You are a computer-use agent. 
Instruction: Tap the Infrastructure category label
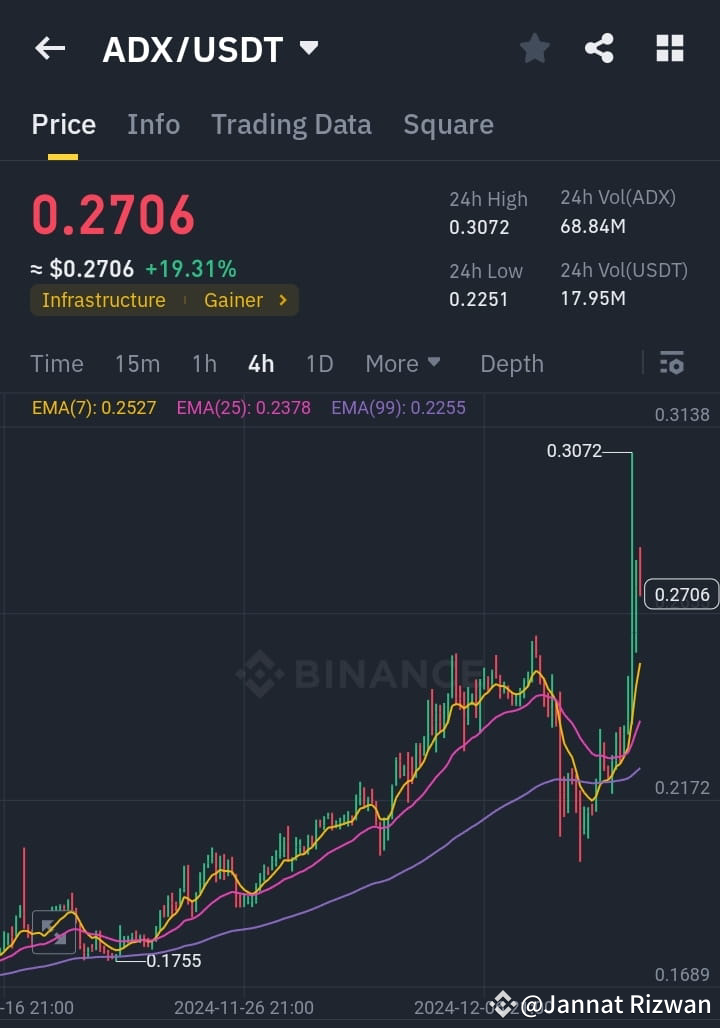pyautogui.click(x=102, y=300)
